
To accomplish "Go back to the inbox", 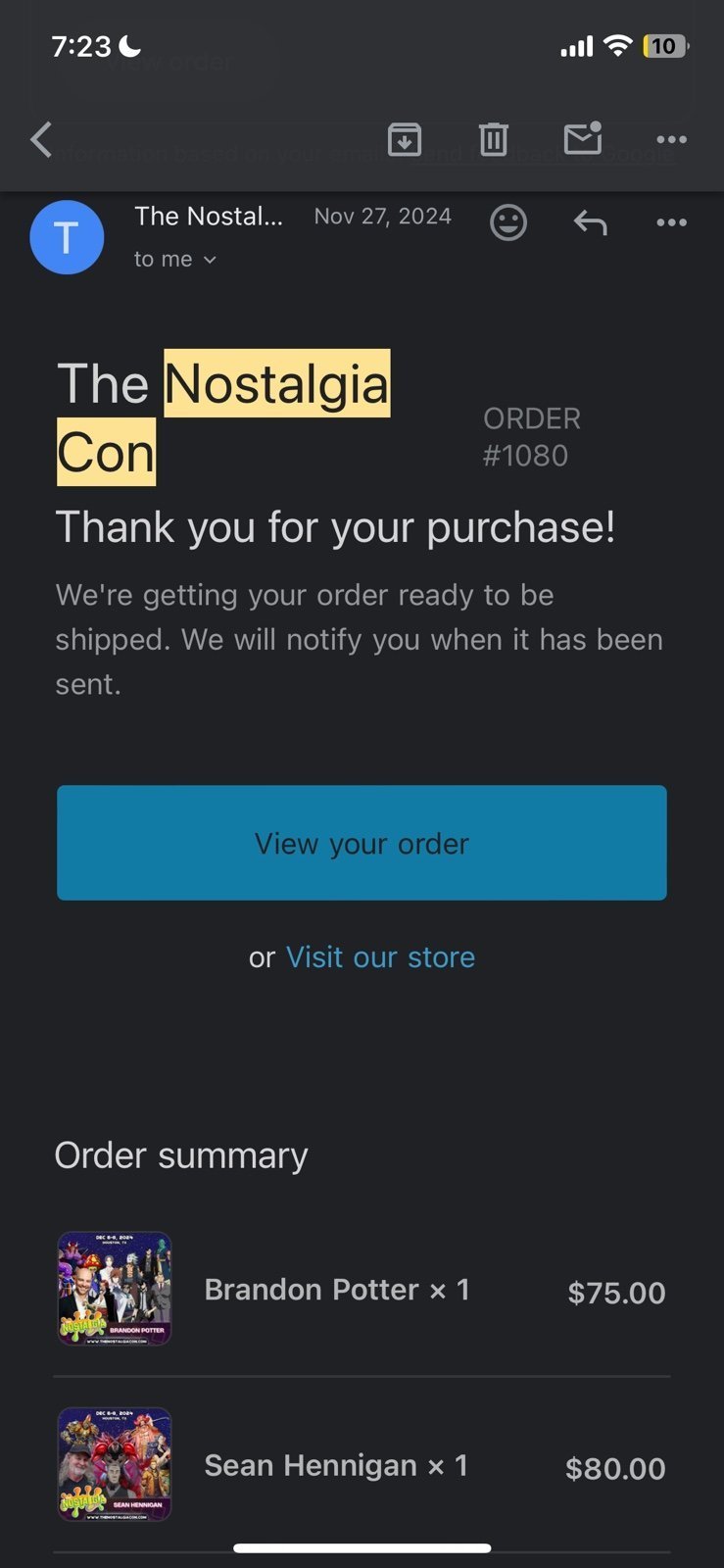I will [41, 139].
